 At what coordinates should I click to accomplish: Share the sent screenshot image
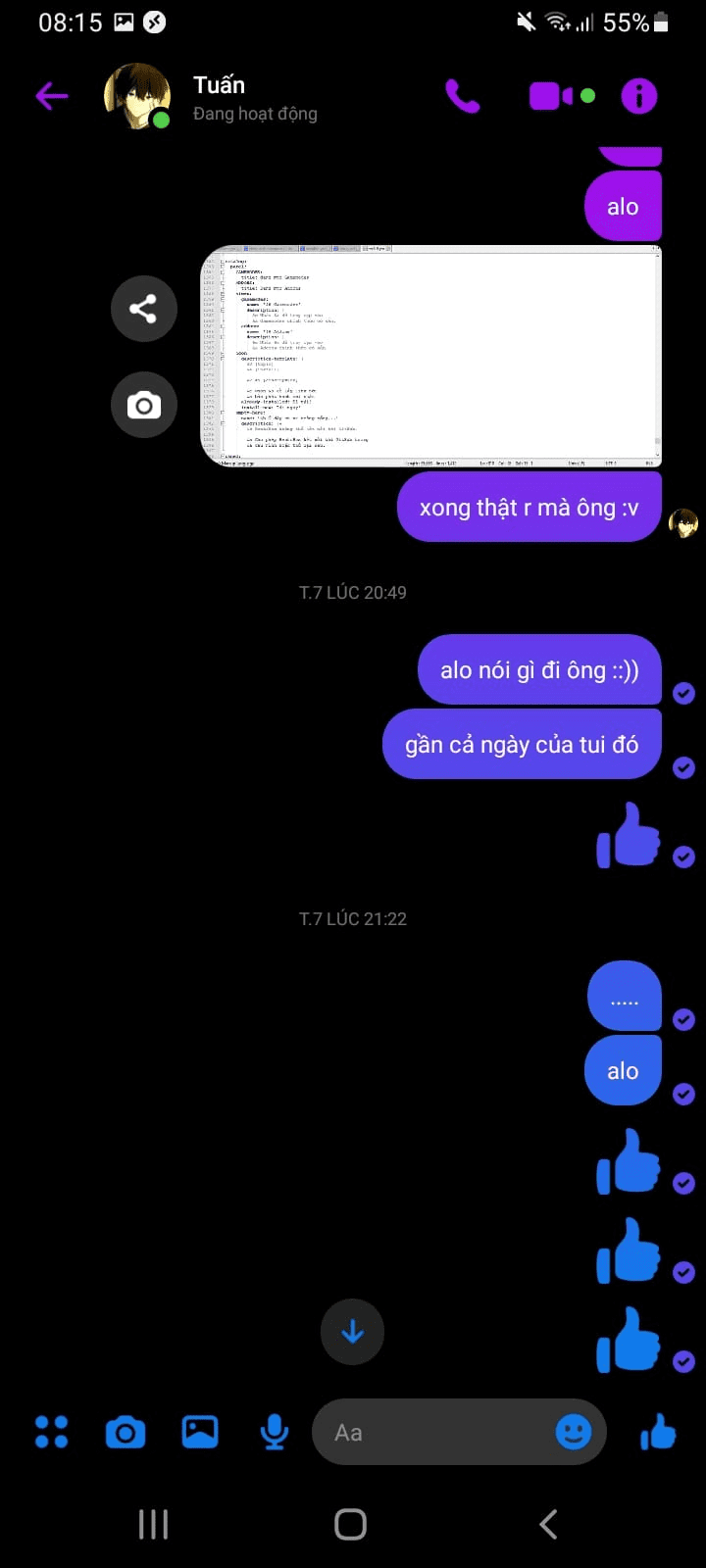click(143, 309)
